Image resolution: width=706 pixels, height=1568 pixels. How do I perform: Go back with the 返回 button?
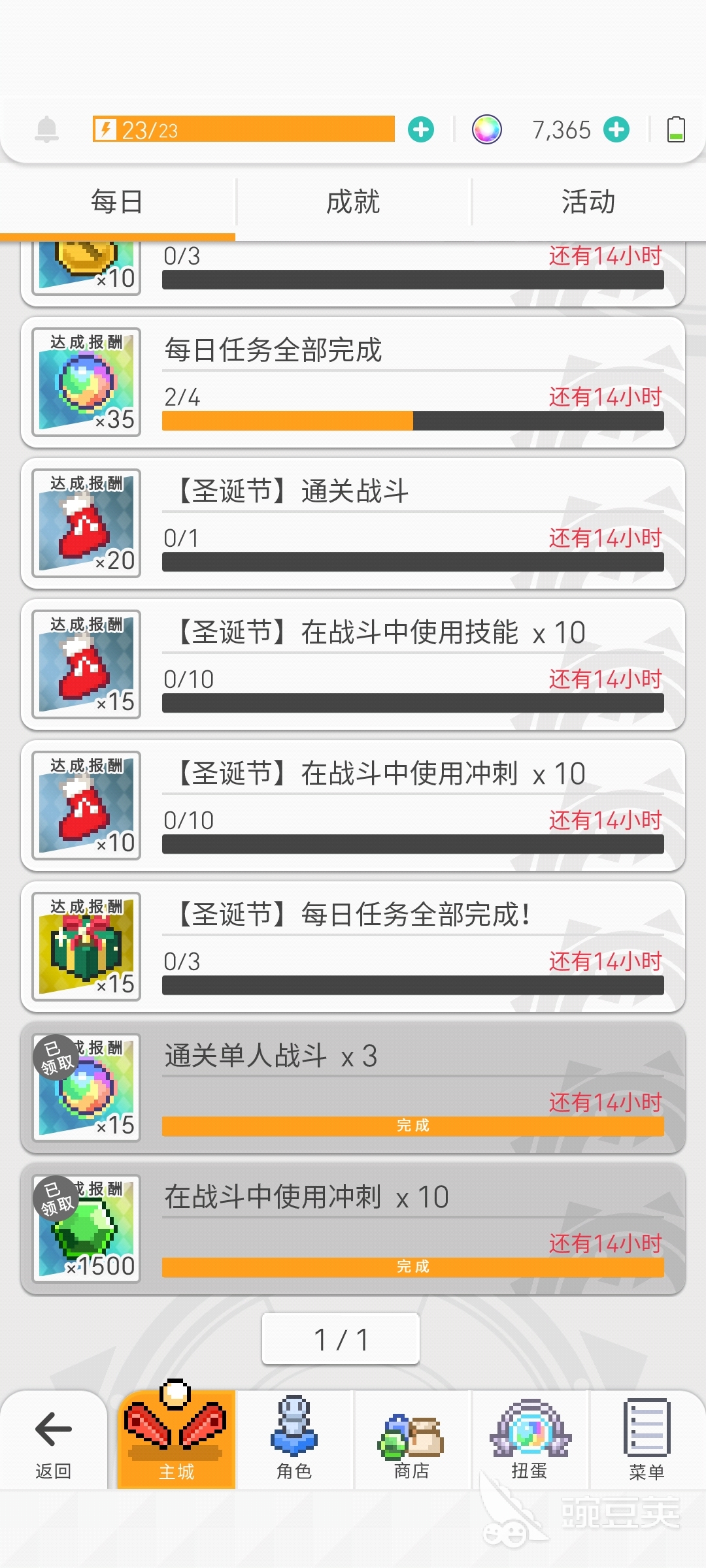coord(54,1442)
